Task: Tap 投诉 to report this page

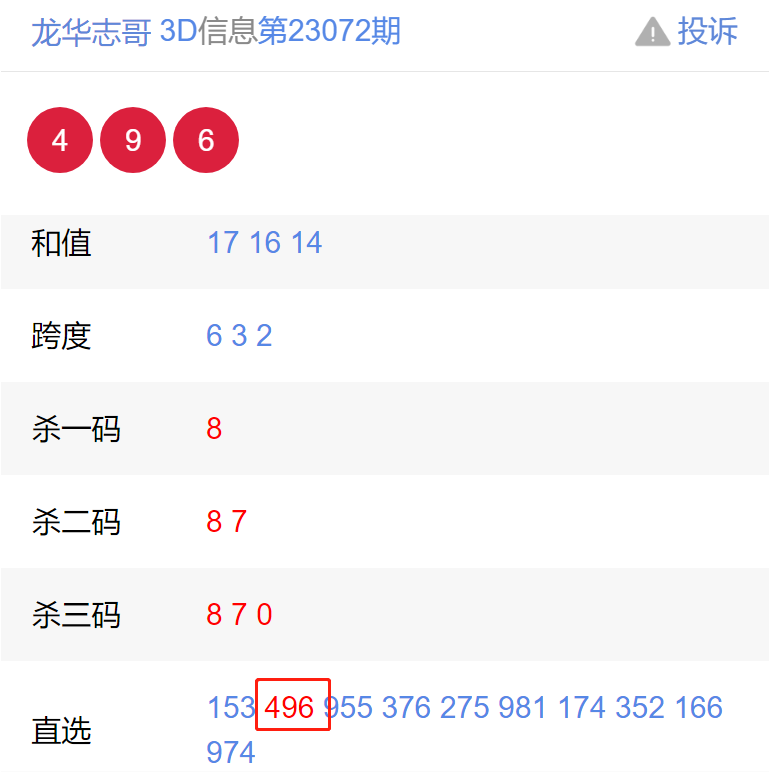Action: 688,32
